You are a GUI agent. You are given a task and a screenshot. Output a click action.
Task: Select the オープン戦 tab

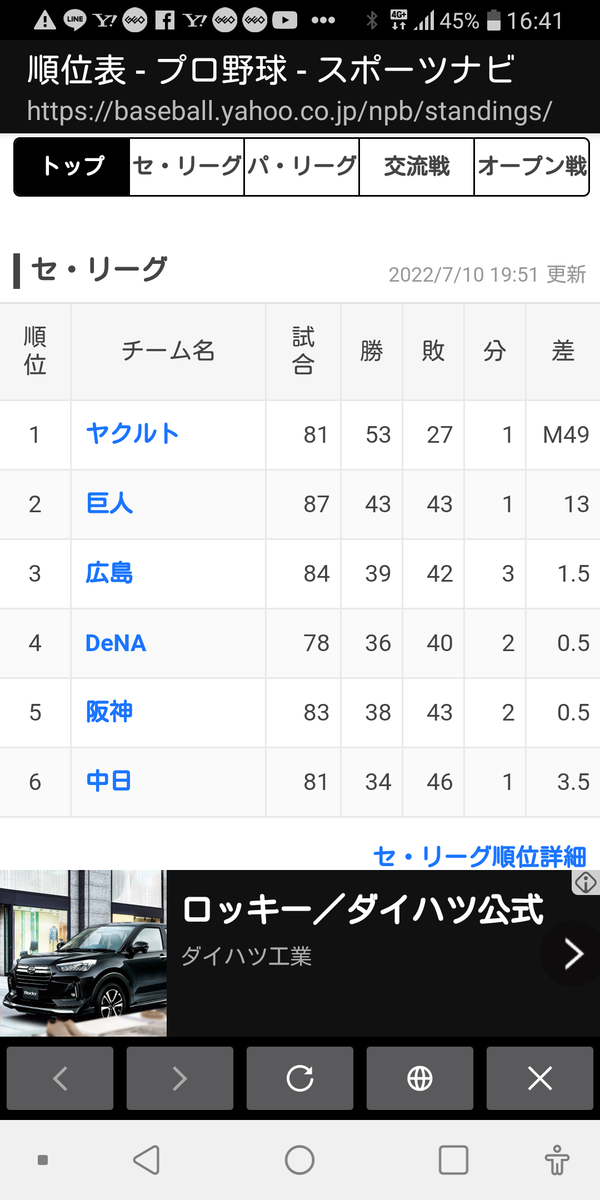(x=531, y=167)
